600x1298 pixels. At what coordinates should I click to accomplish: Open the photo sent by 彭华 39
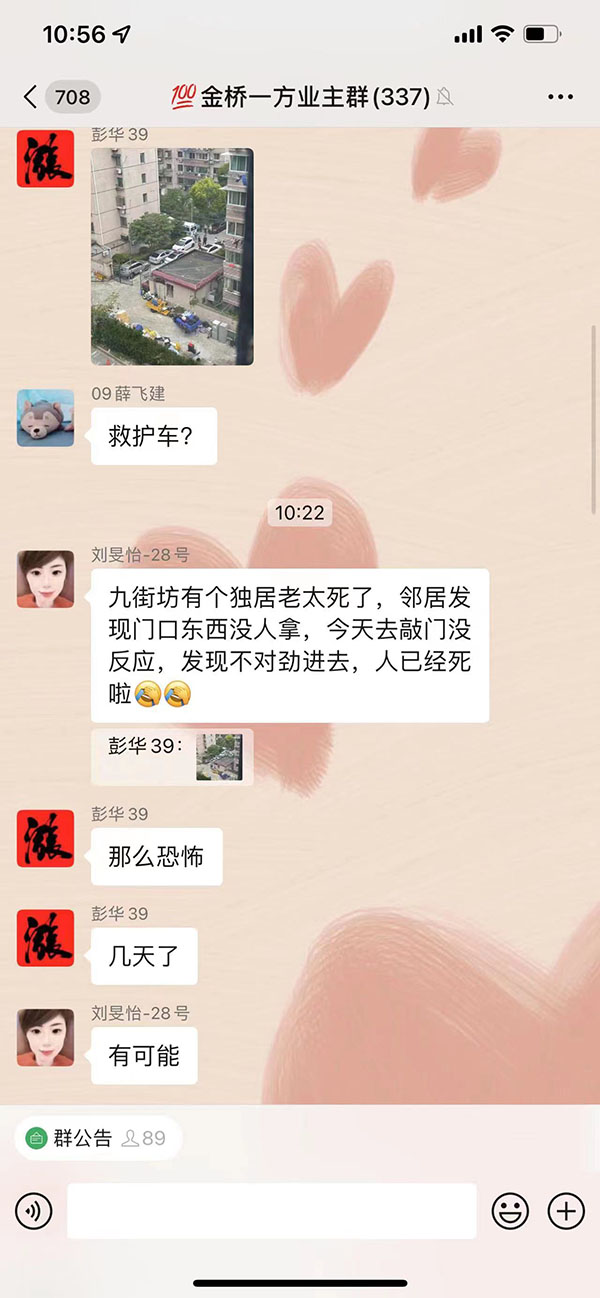click(x=172, y=256)
